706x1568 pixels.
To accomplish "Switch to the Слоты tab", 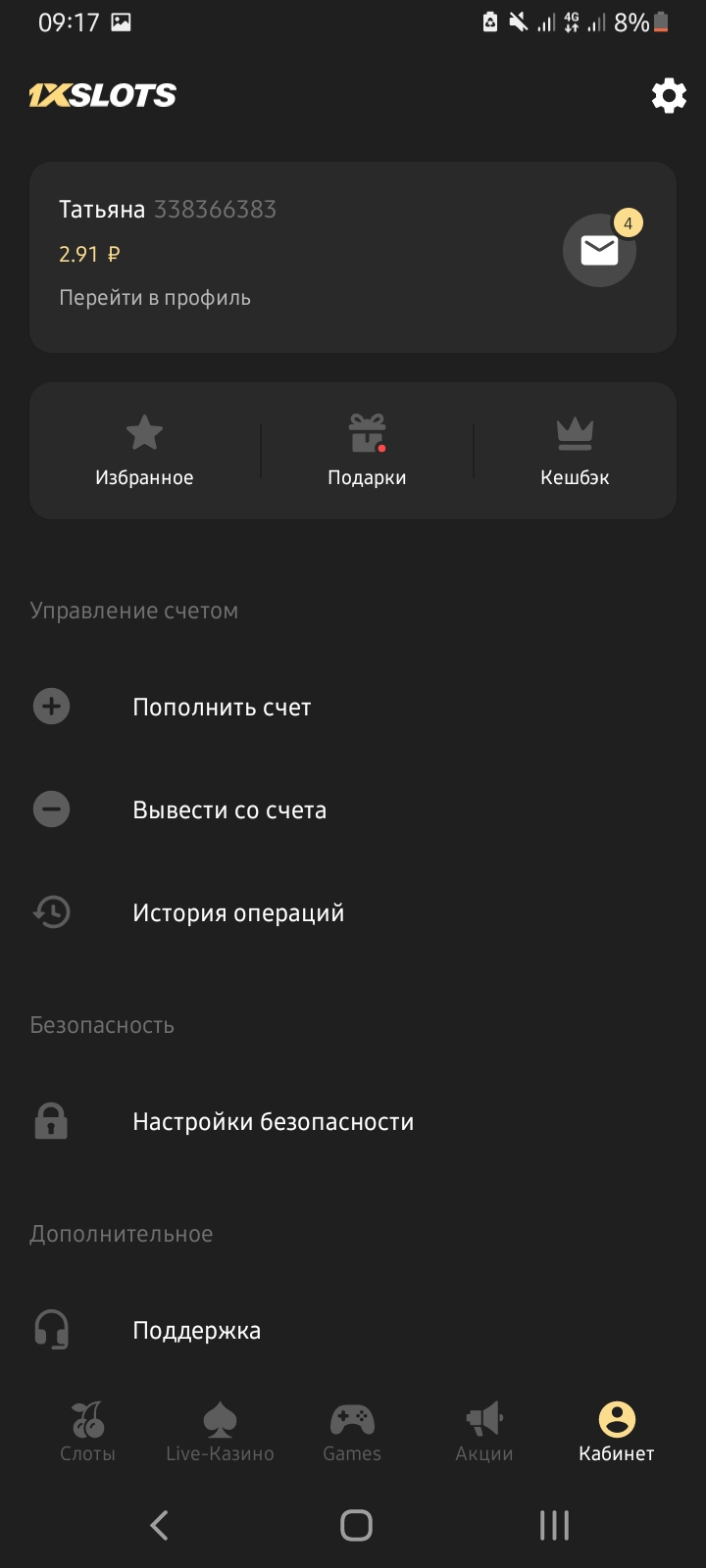I will coord(87,1431).
